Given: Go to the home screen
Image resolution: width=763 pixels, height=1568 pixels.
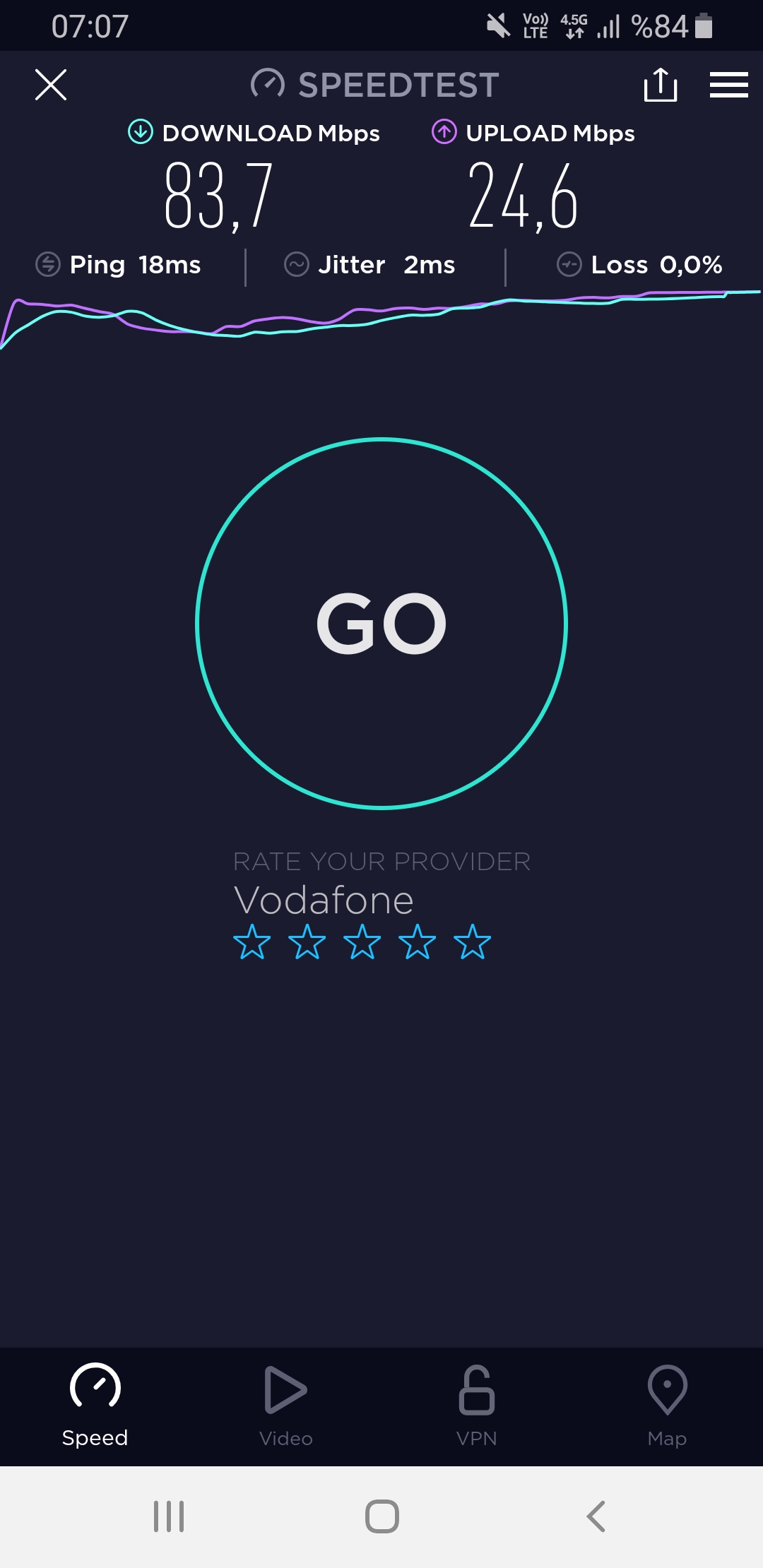Looking at the screenshot, I should click(x=382, y=1516).
